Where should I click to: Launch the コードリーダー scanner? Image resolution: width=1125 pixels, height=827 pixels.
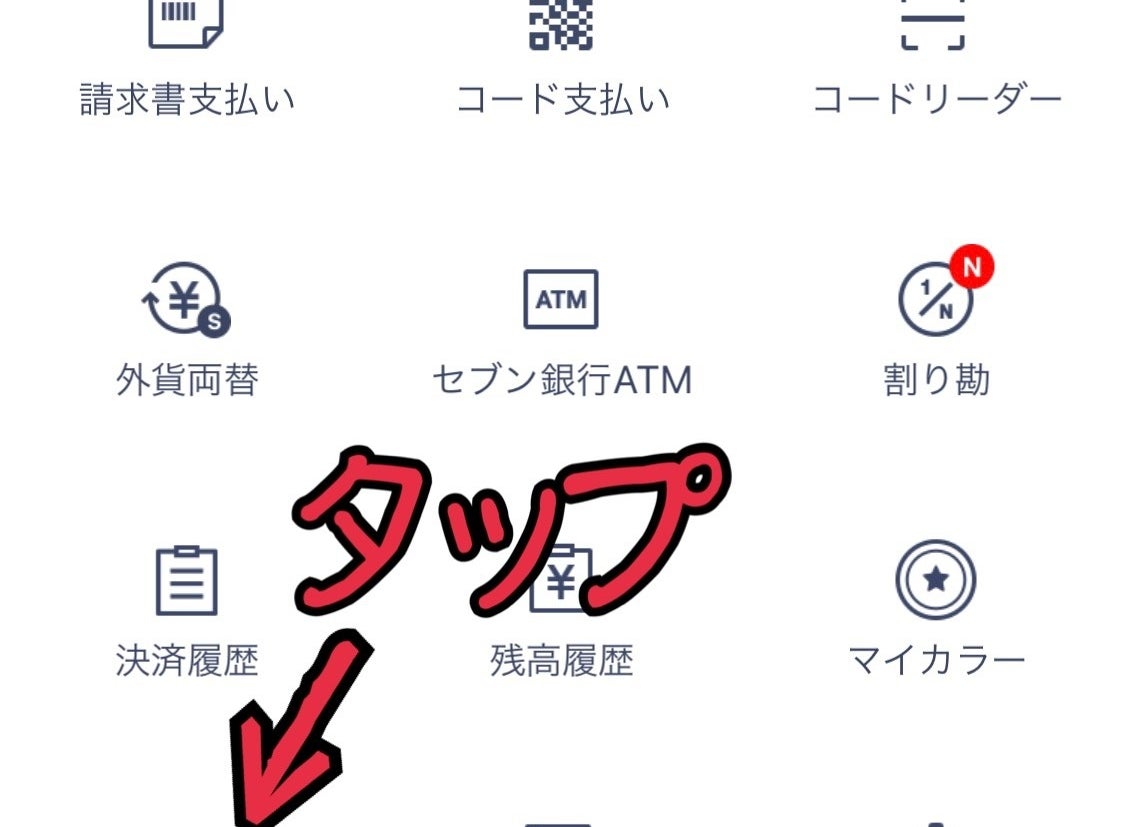coord(935,60)
